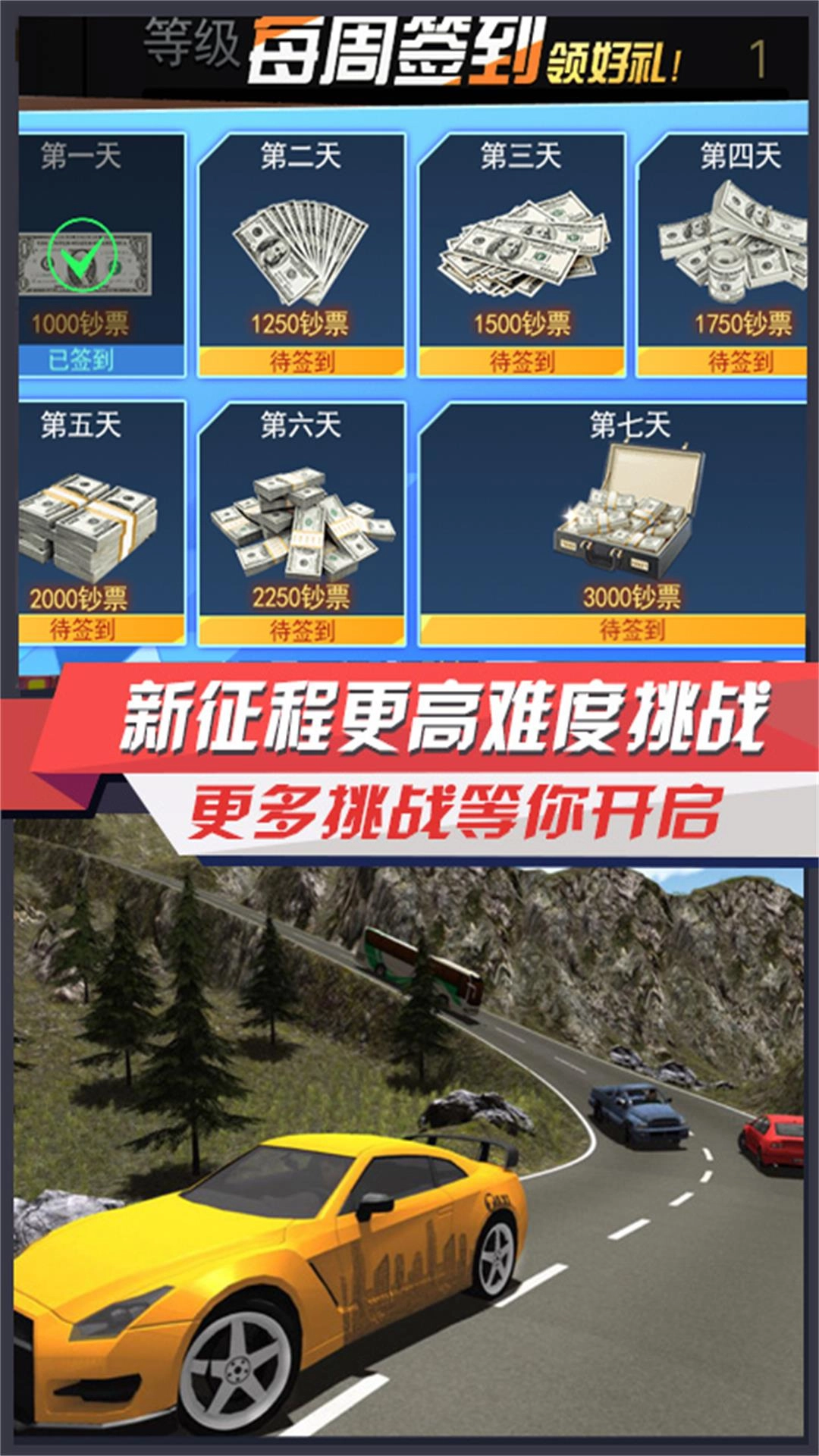Tap the money roll icon for 第四天
819x1456 pixels.
(x=728, y=243)
